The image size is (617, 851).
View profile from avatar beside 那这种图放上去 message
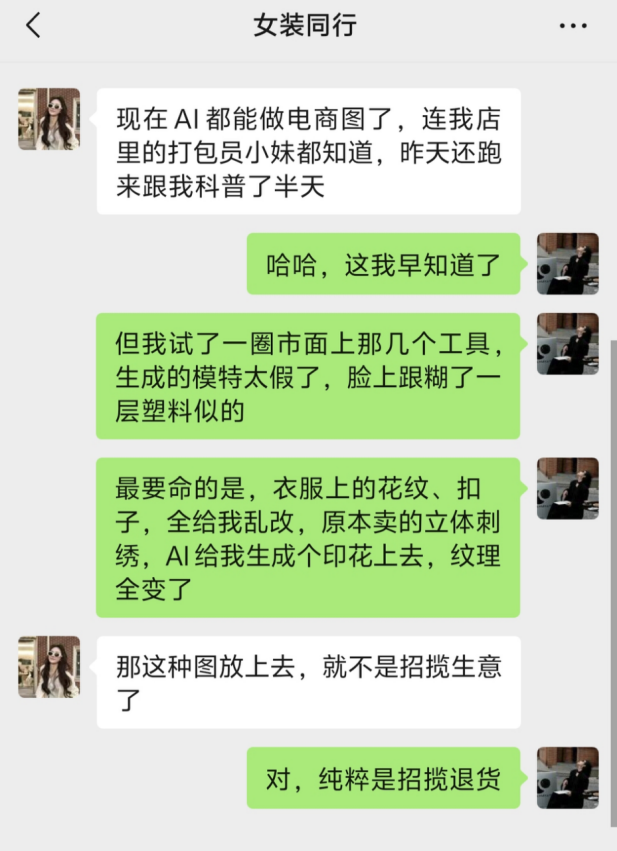[x=49, y=667]
